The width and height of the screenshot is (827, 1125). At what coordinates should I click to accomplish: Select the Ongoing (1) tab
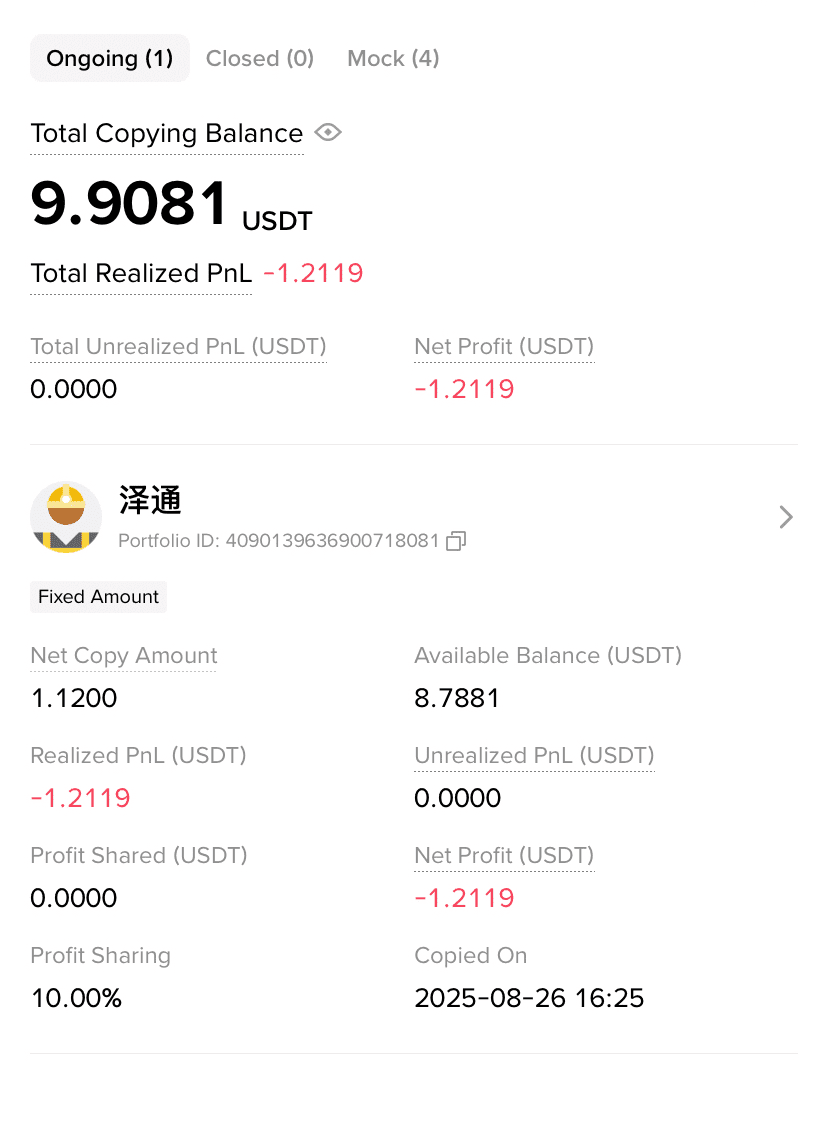[x=110, y=58]
